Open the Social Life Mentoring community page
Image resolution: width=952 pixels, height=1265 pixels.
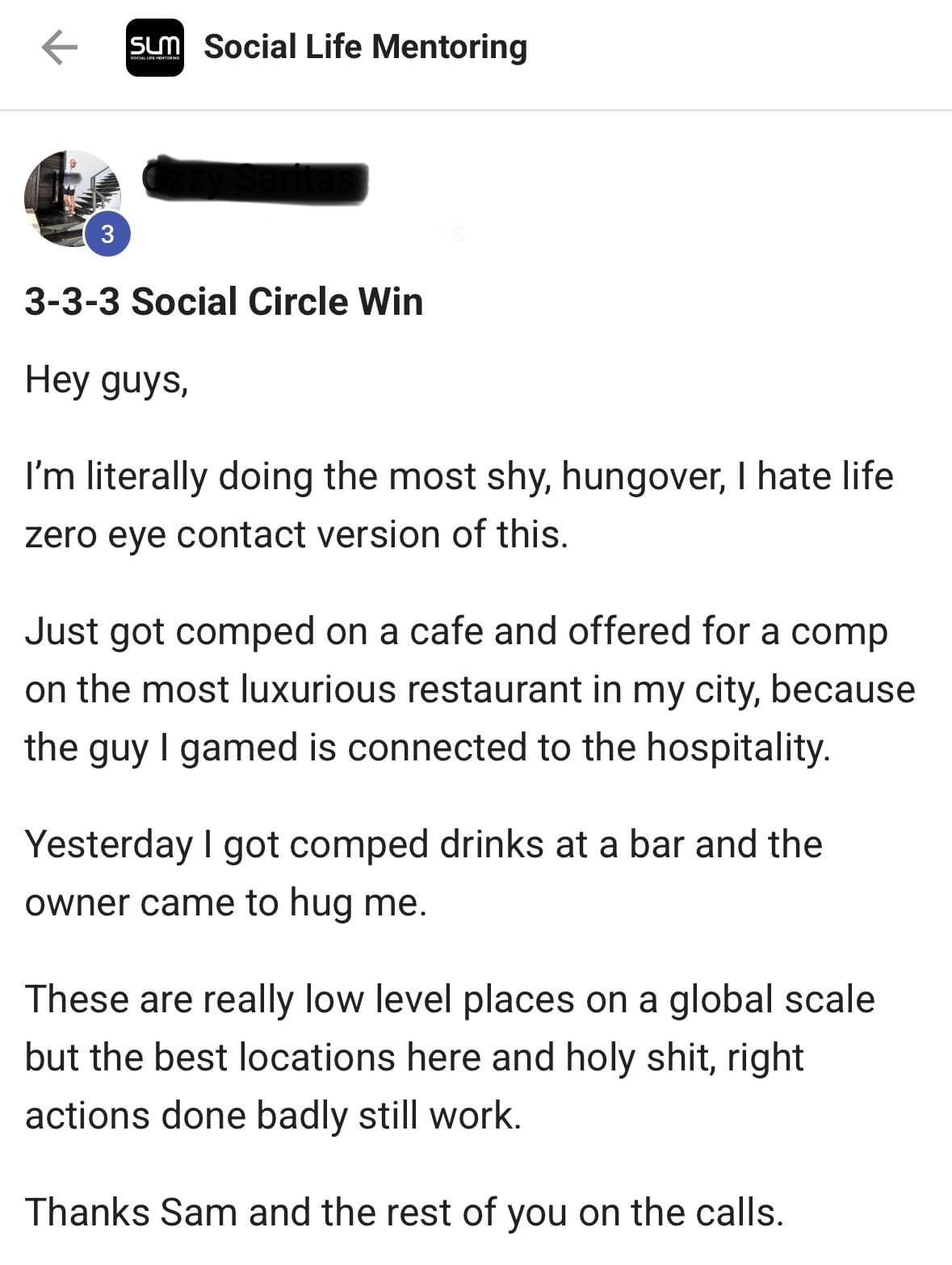[x=364, y=47]
